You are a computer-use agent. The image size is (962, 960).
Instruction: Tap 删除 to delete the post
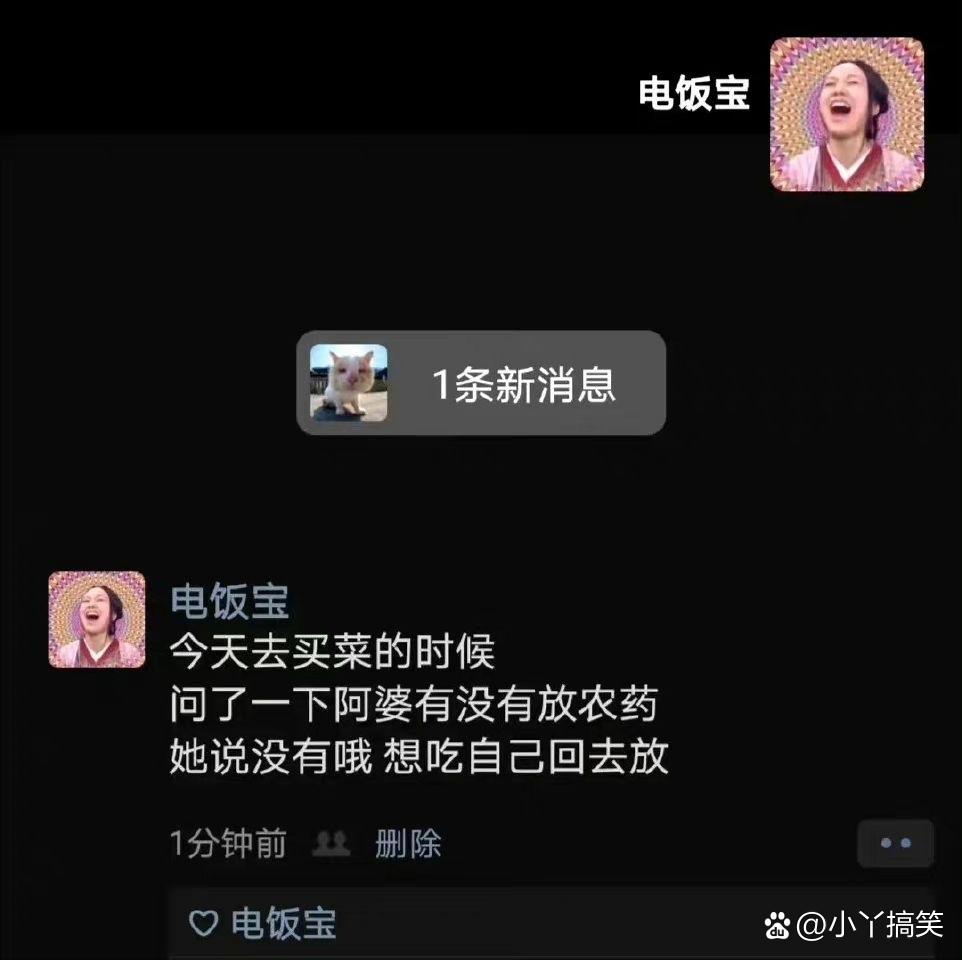pos(408,844)
